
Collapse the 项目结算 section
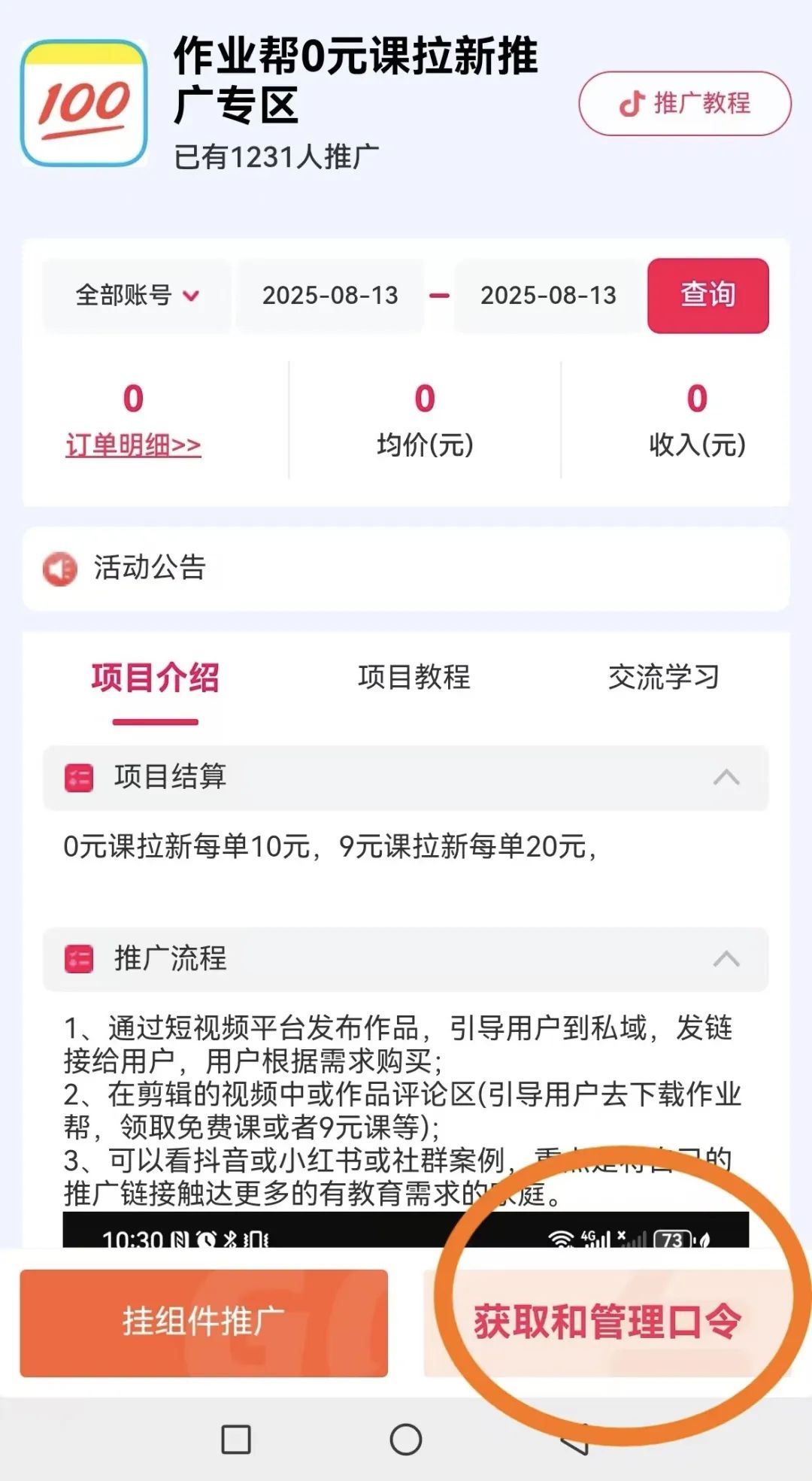[406, 778]
